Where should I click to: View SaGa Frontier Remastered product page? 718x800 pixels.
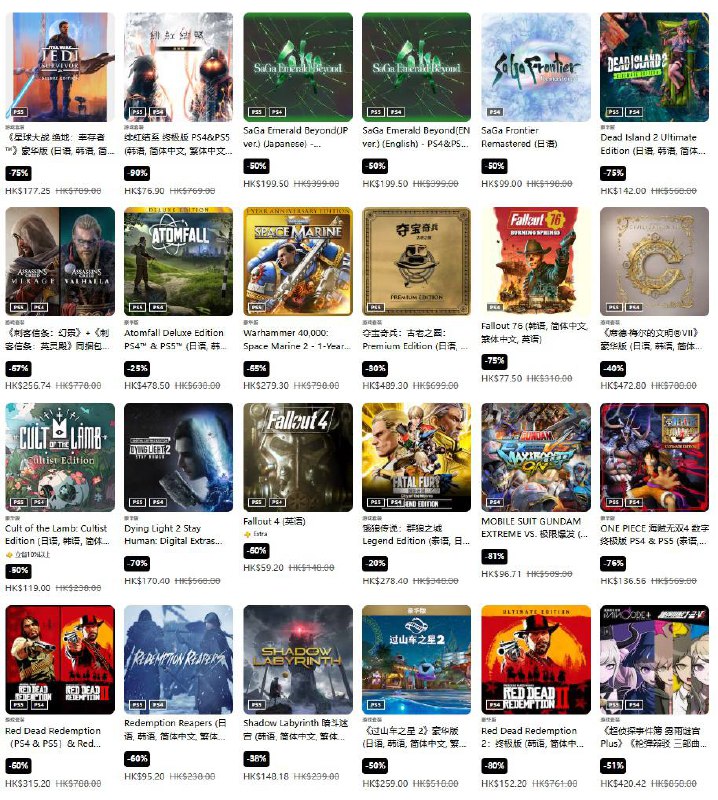tap(535, 67)
